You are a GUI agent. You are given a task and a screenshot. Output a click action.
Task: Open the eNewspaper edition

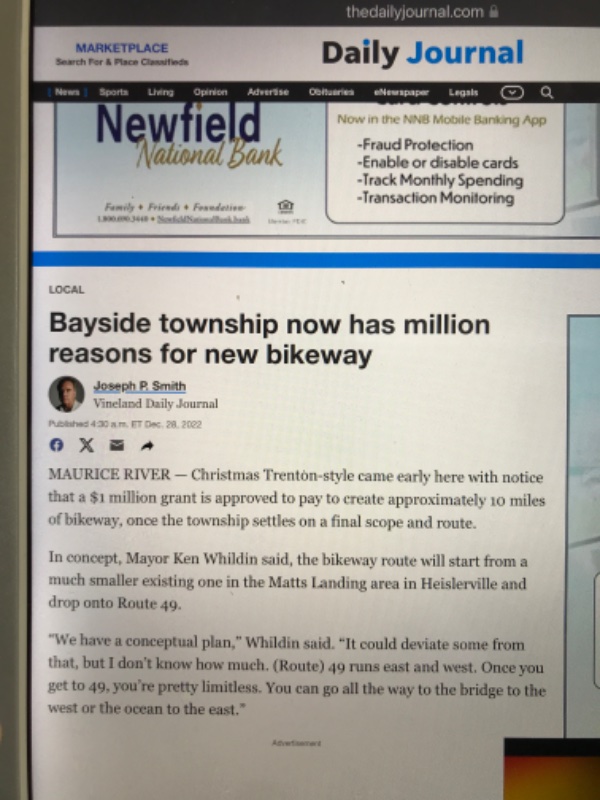click(401, 92)
